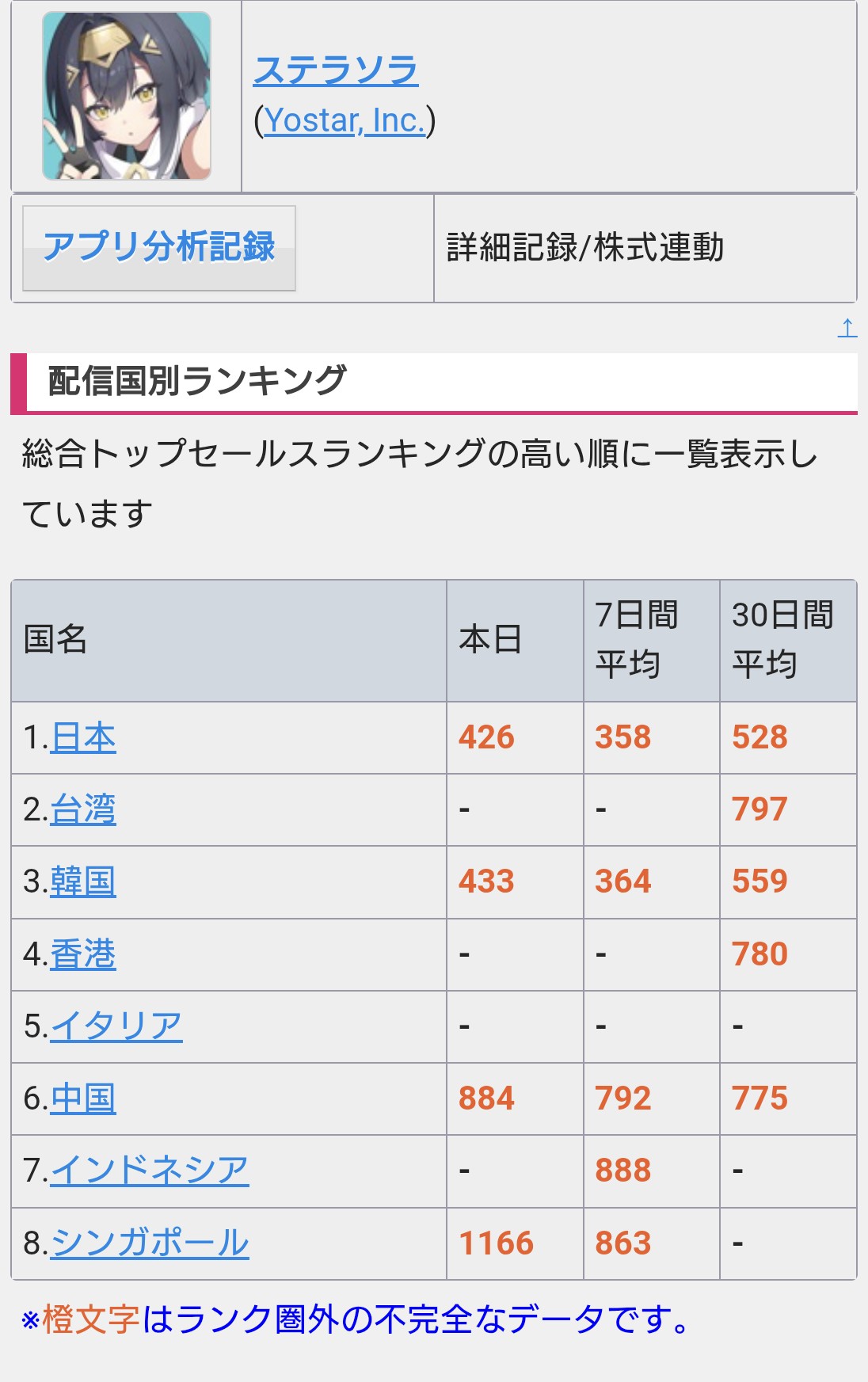Open the 台湾 country ranking link
Viewport: 868px width, 1382px height.
pos(83,809)
